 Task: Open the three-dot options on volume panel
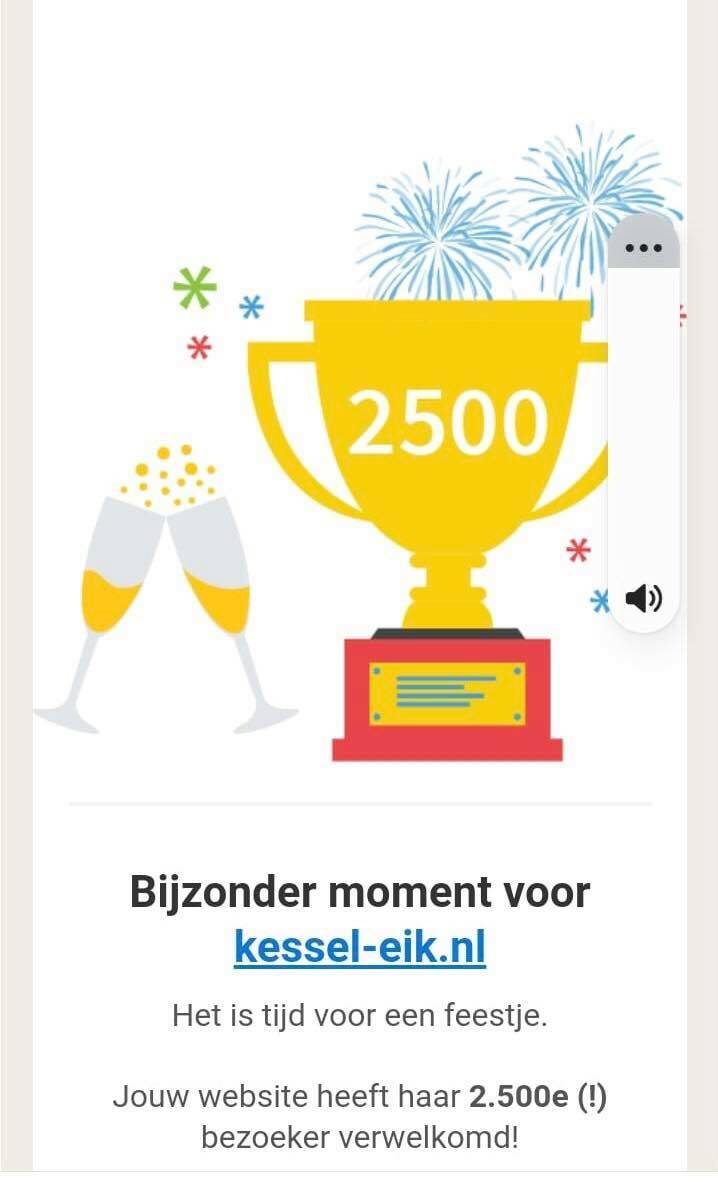[643, 248]
